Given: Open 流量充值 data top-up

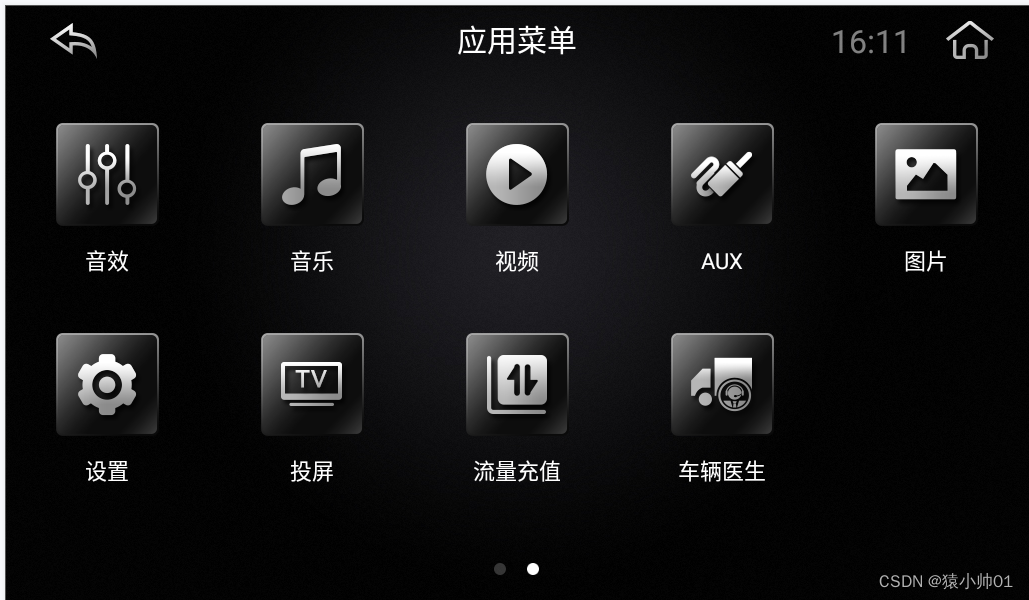Looking at the screenshot, I should [x=517, y=384].
